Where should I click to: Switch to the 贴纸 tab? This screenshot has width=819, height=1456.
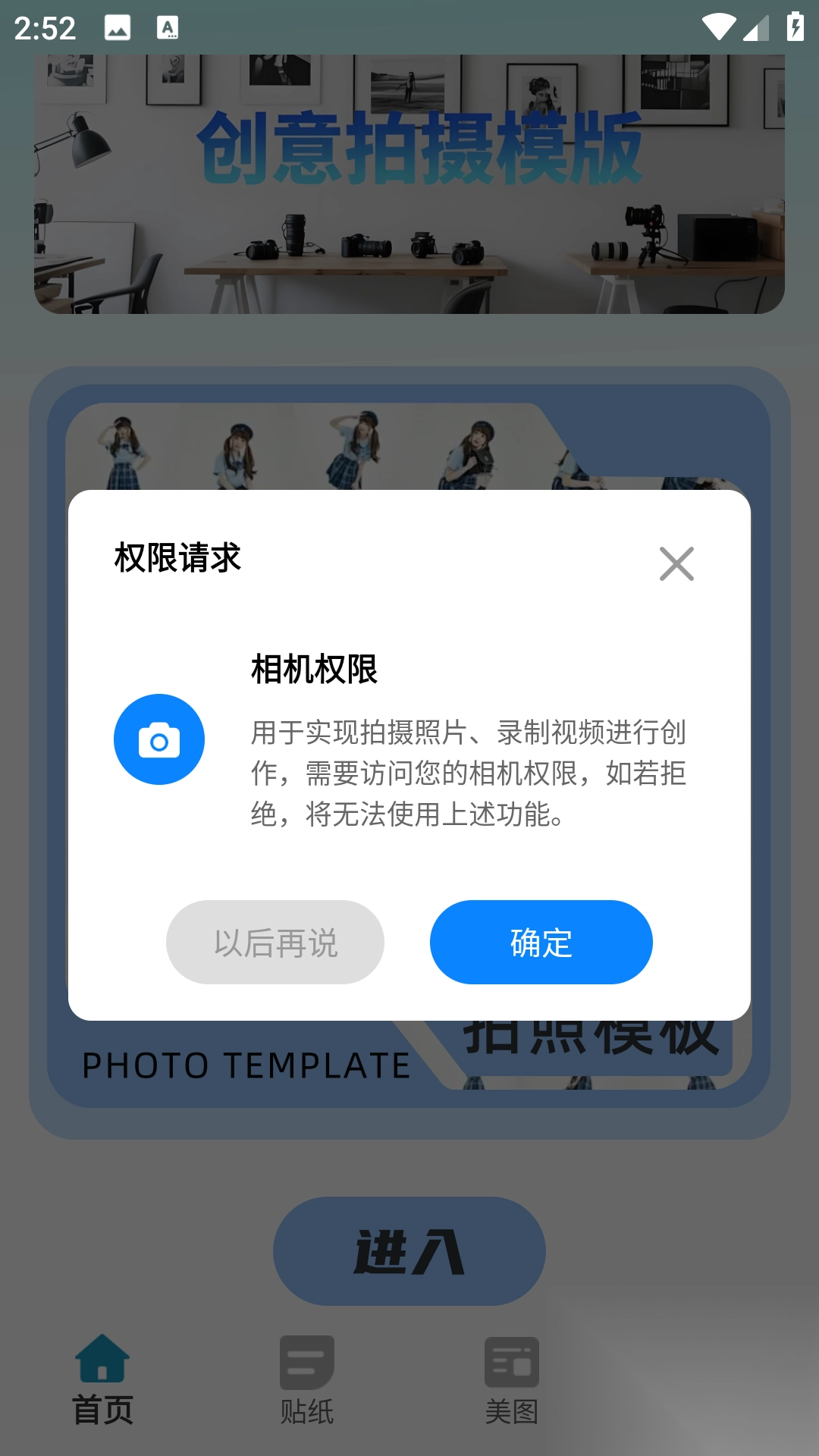306,1380
